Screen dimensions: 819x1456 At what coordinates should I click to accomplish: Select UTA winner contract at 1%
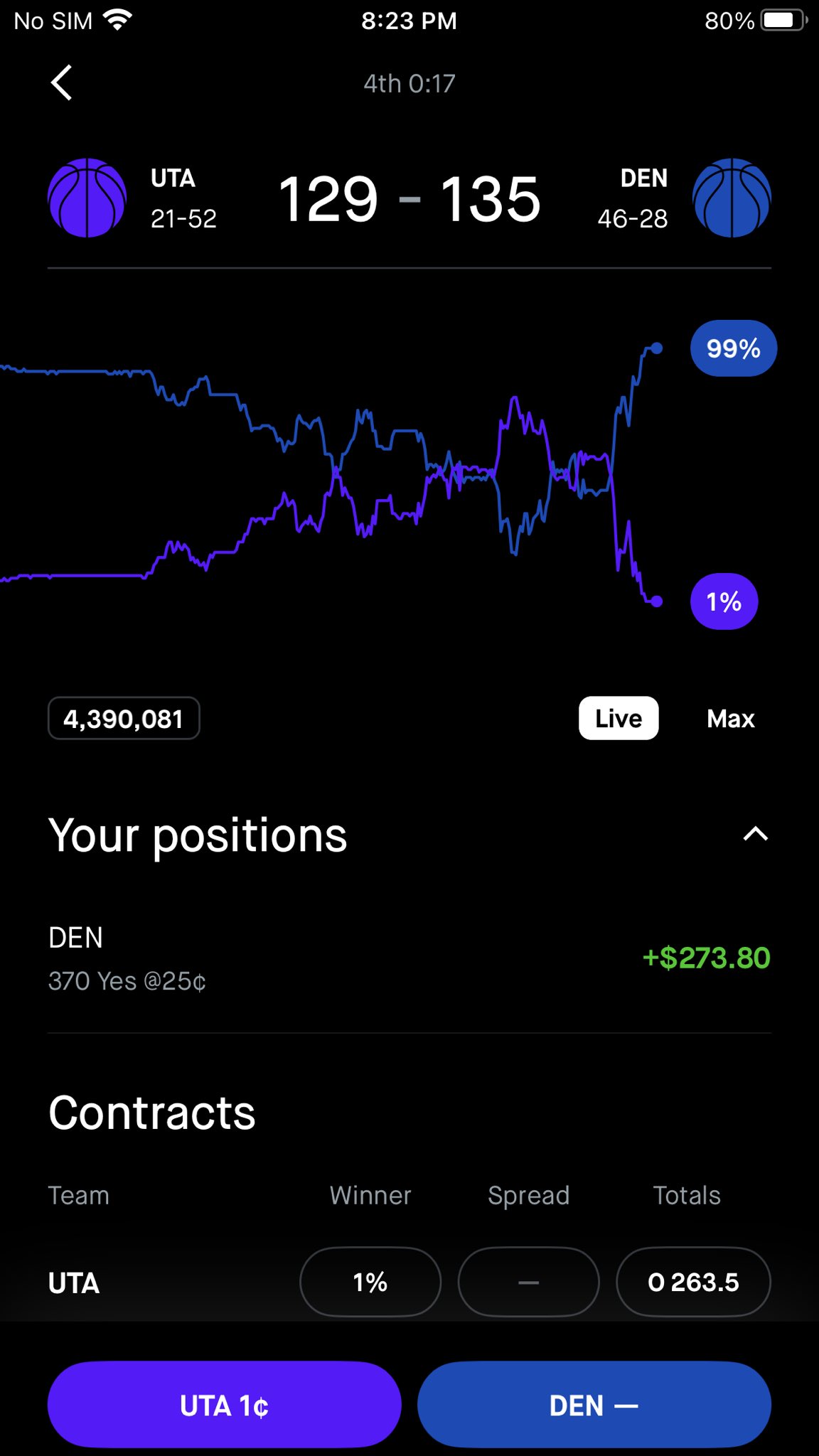[370, 1283]
